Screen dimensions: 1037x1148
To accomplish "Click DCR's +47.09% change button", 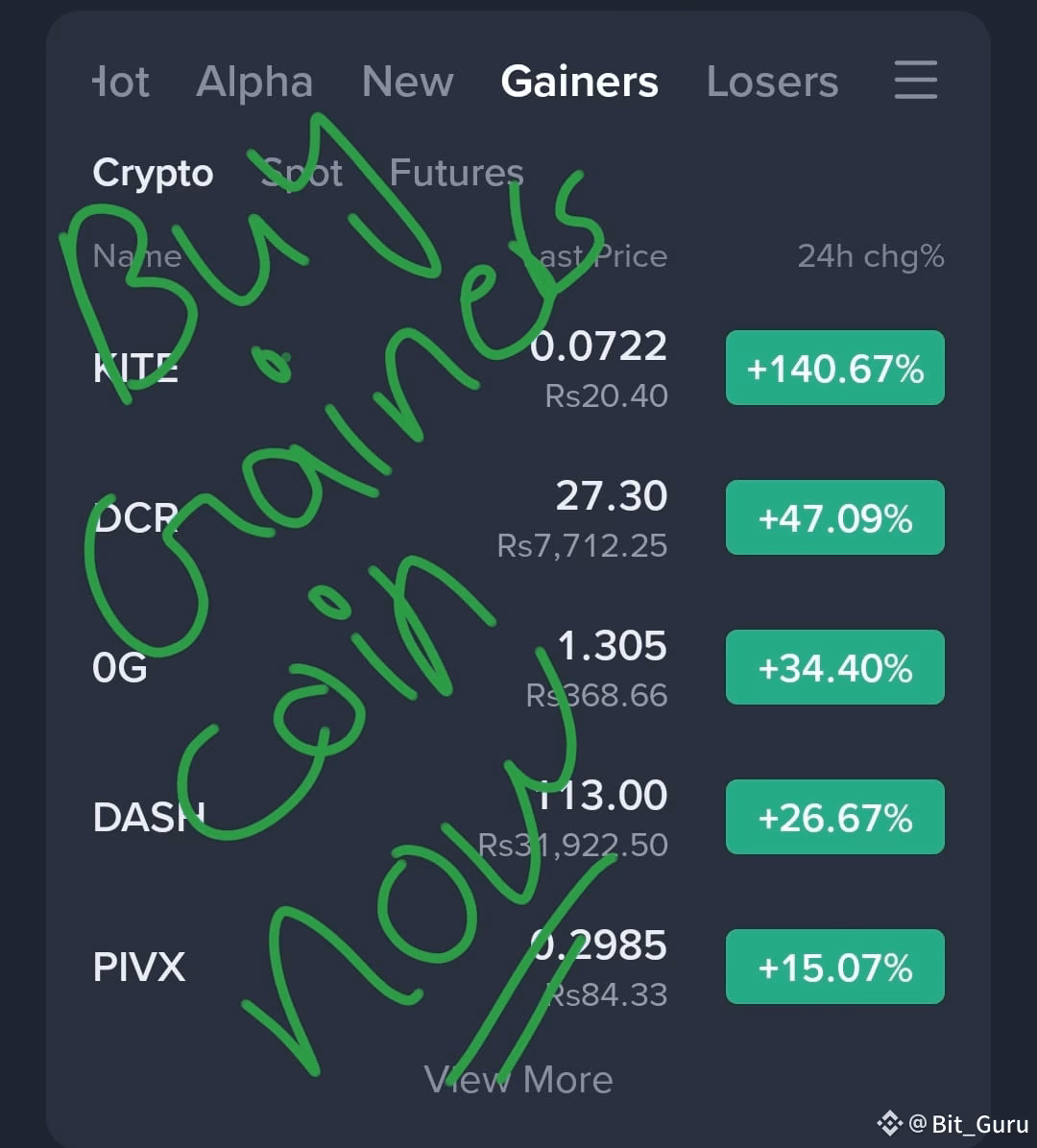I will point(834,518).
